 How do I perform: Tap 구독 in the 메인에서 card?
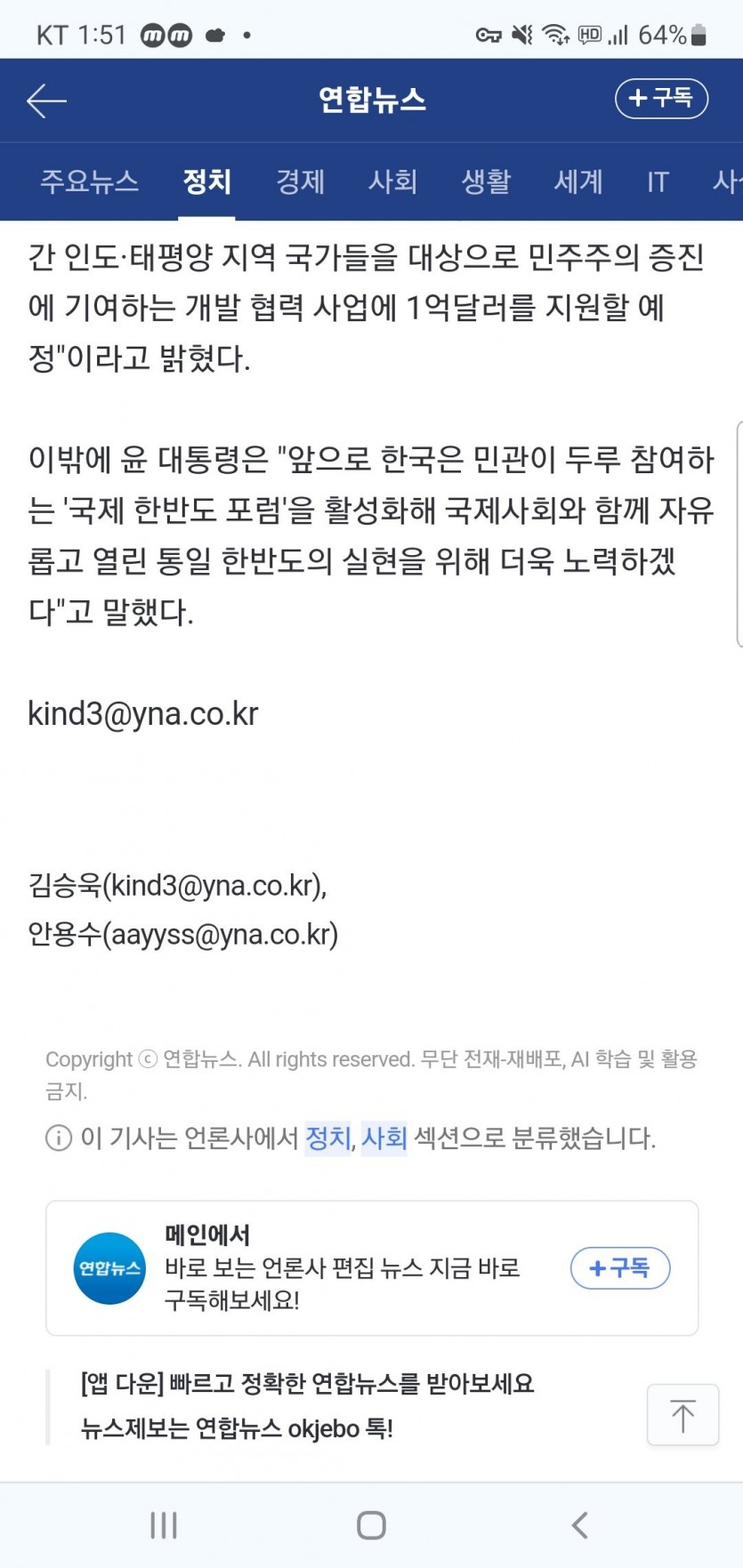coord(619,1267)
